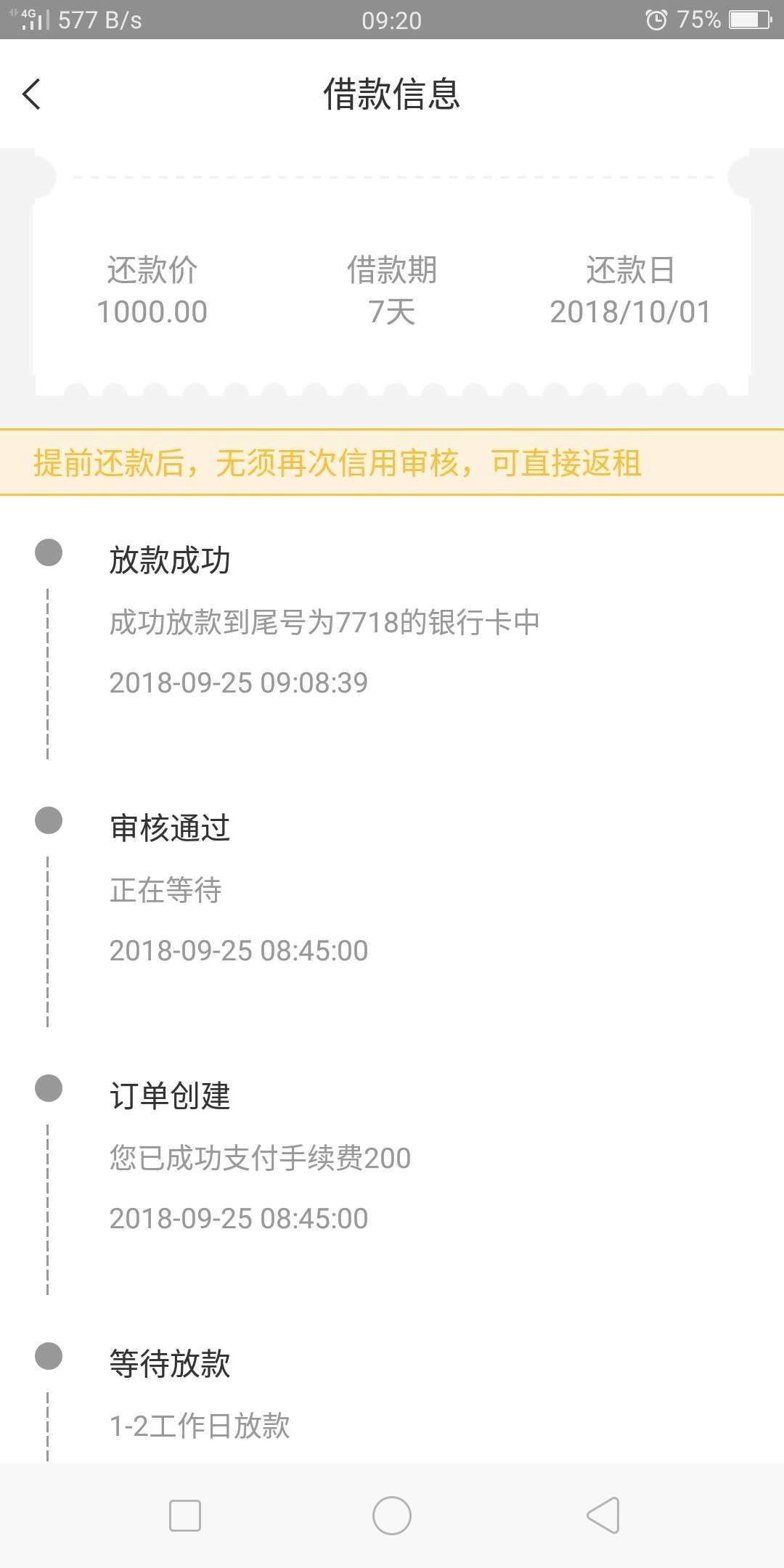Open the recent apps view
784x1568 pixels.
184,1516
